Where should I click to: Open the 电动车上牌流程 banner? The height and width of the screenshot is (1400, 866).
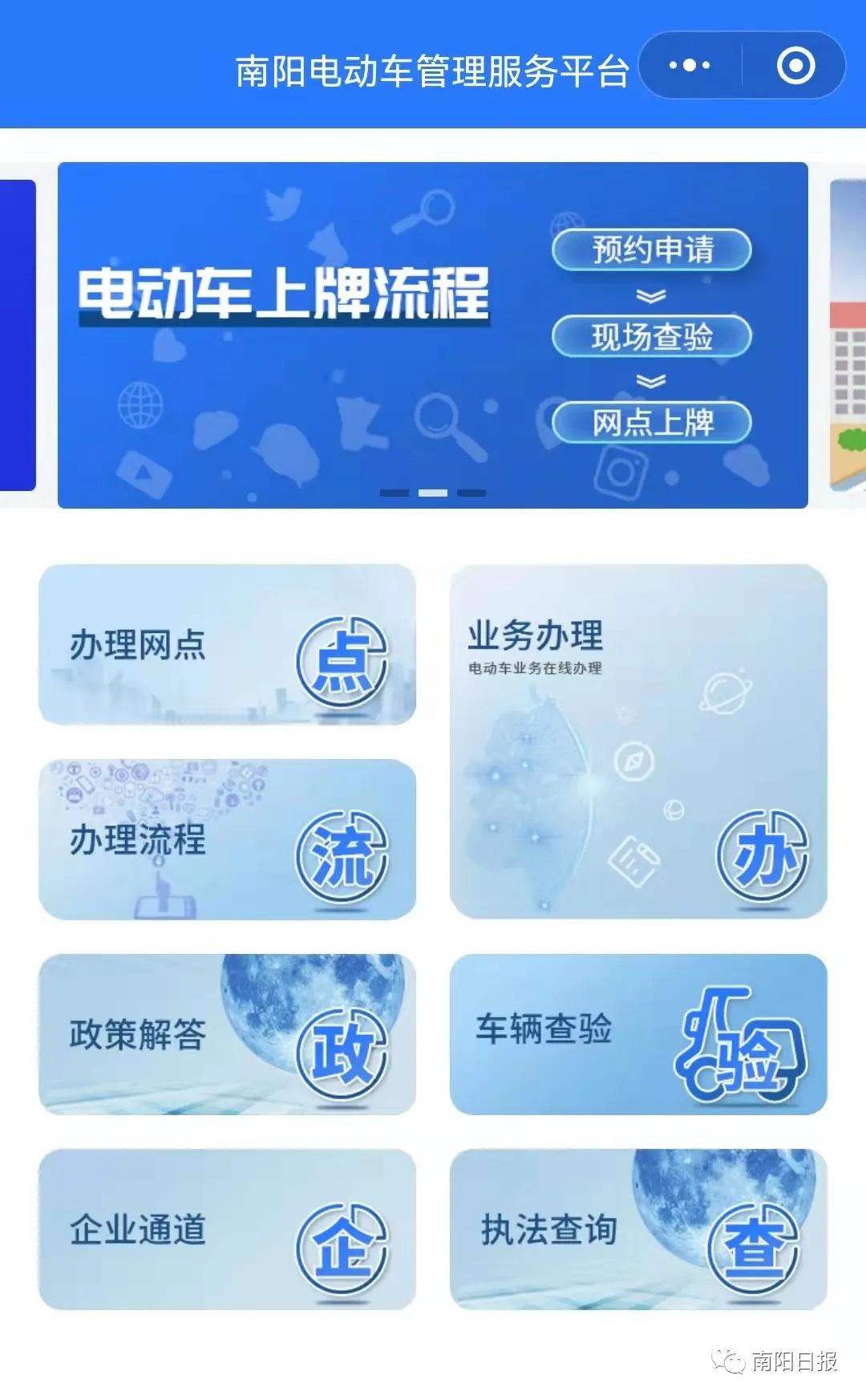pos(433,335)
